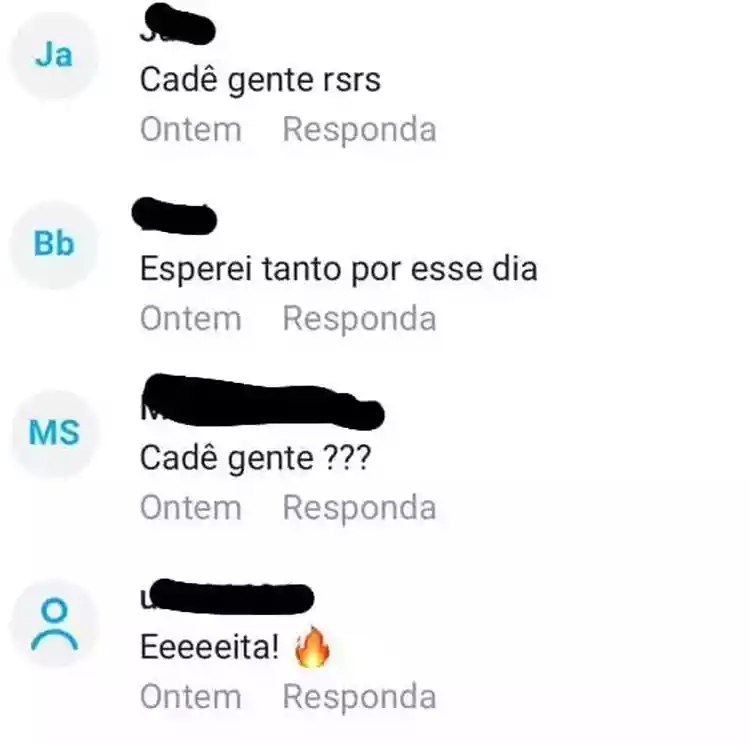Open the MS avatar profile

54,433
